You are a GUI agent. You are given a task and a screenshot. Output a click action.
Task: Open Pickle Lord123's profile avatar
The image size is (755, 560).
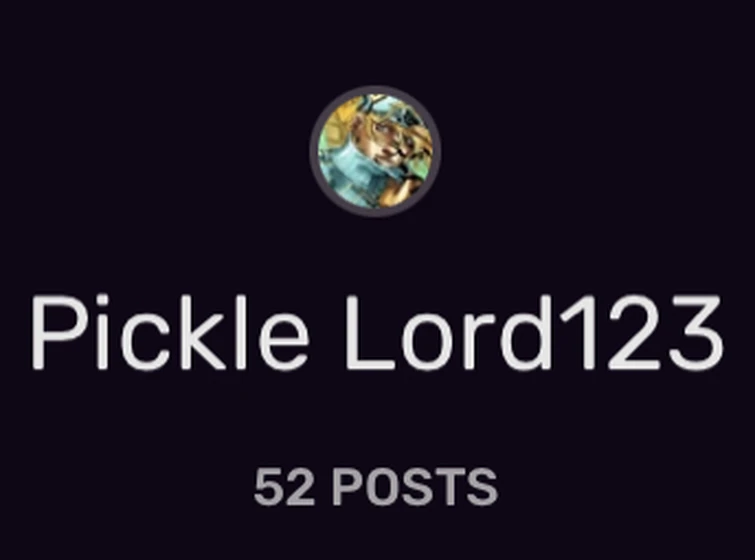point(375,150)
